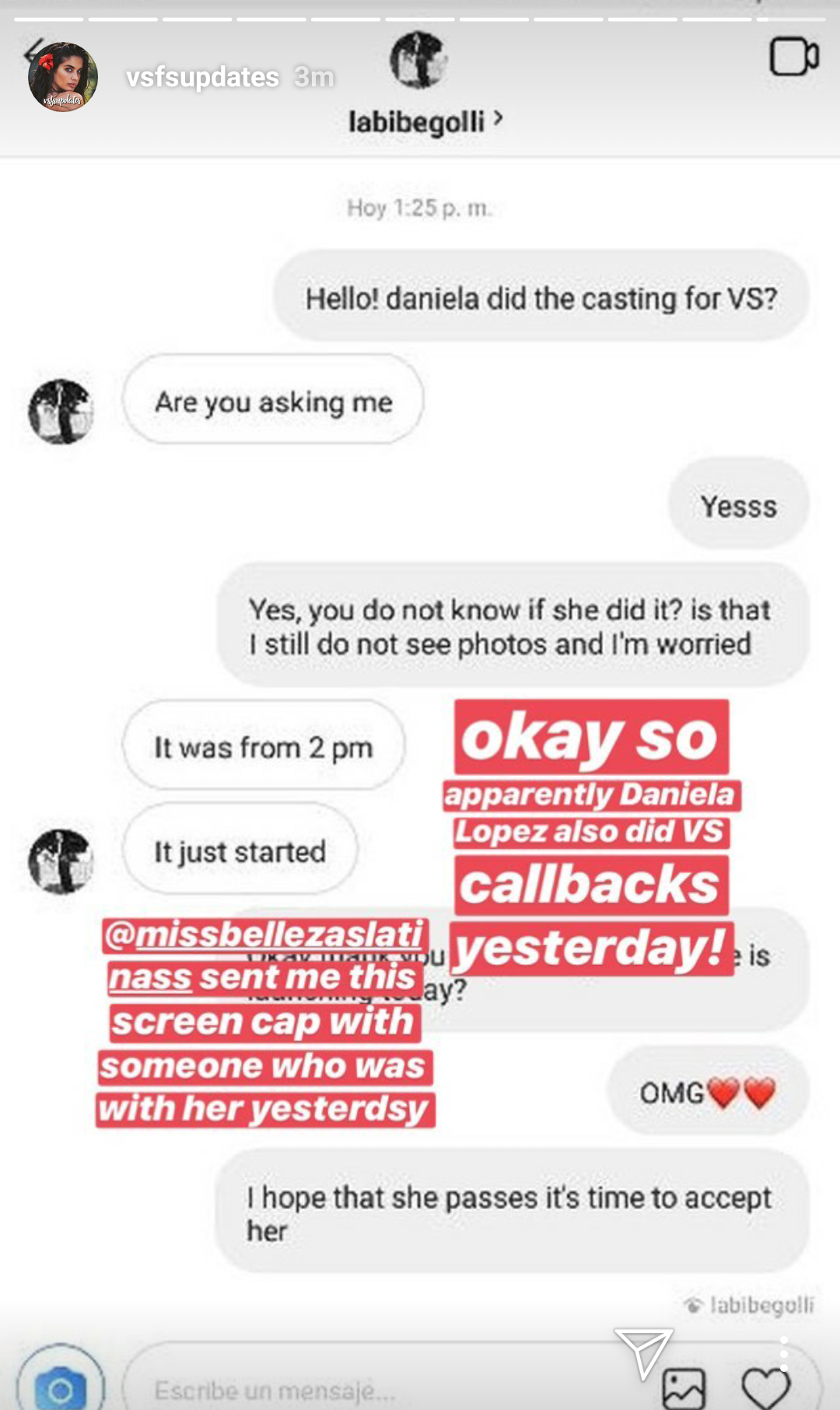Open the vsfsupdates profile from story header

coord(202,77)
